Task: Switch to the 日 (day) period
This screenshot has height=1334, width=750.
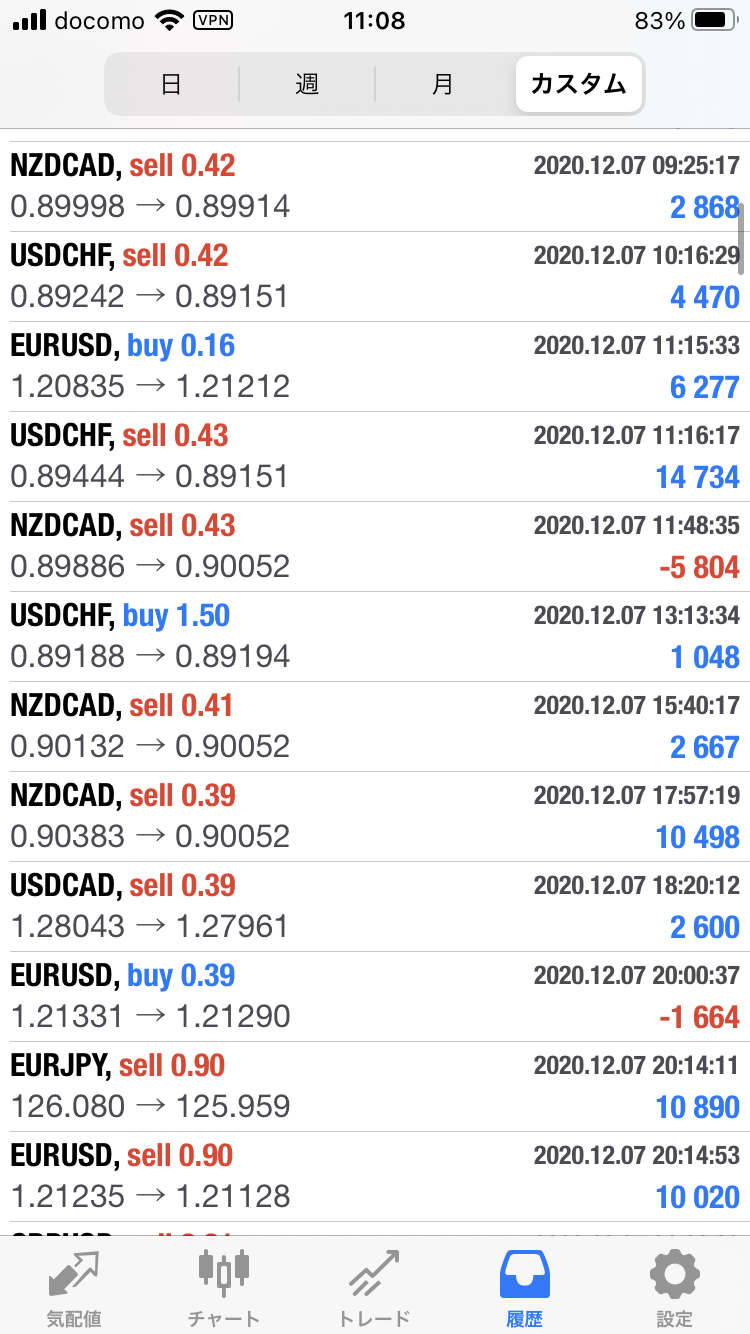Action: coord(172,84)
